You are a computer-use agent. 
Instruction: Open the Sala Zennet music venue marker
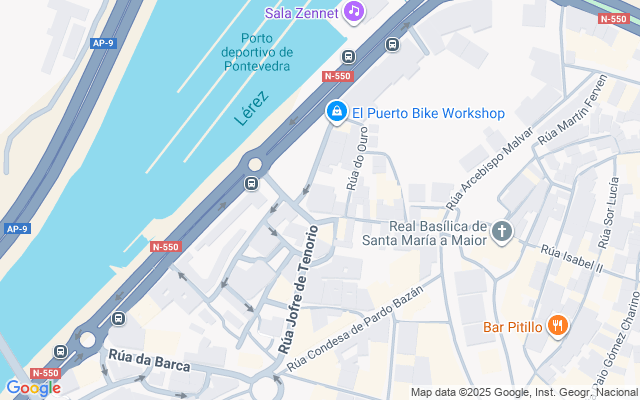click(353, 11)
